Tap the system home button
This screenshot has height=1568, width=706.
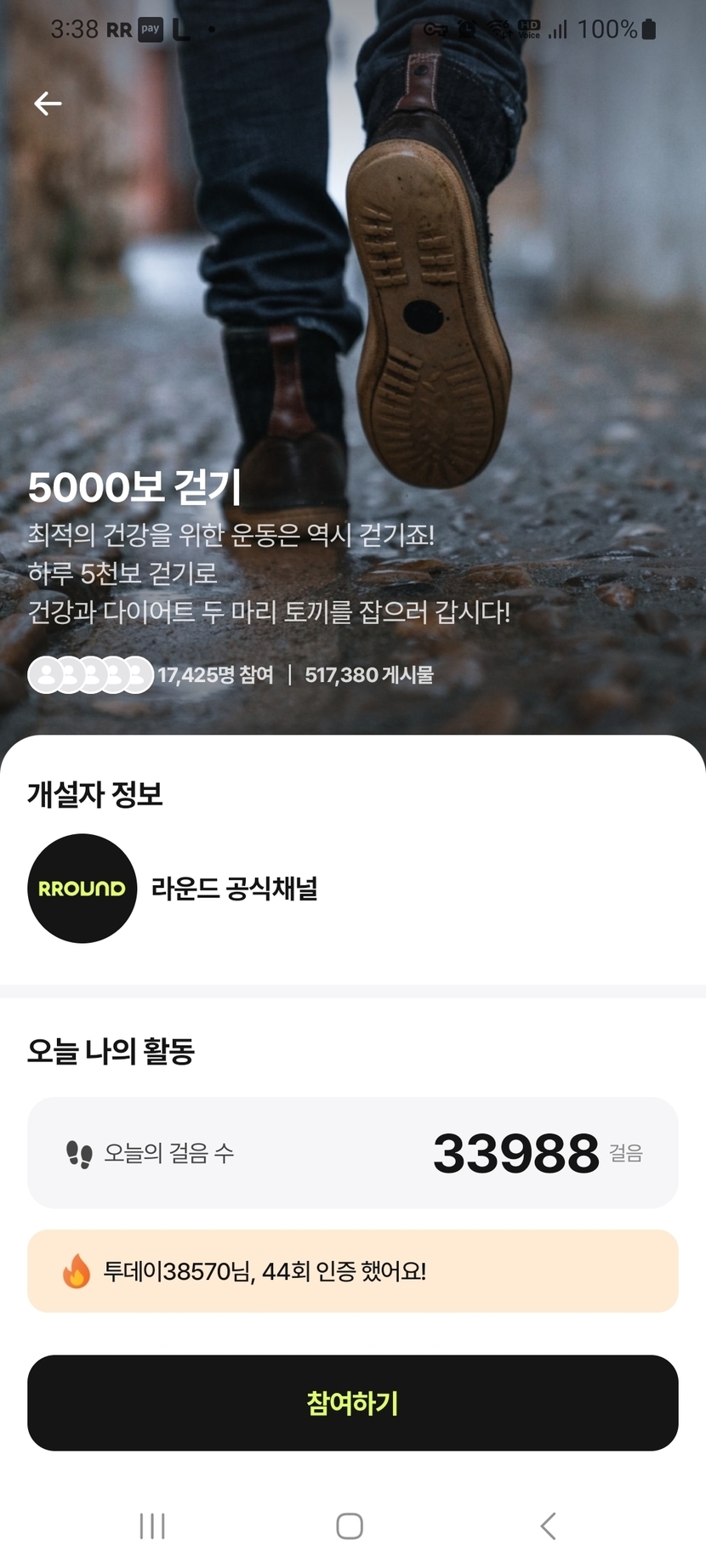pyautogui.click(x=350, y=1525)
